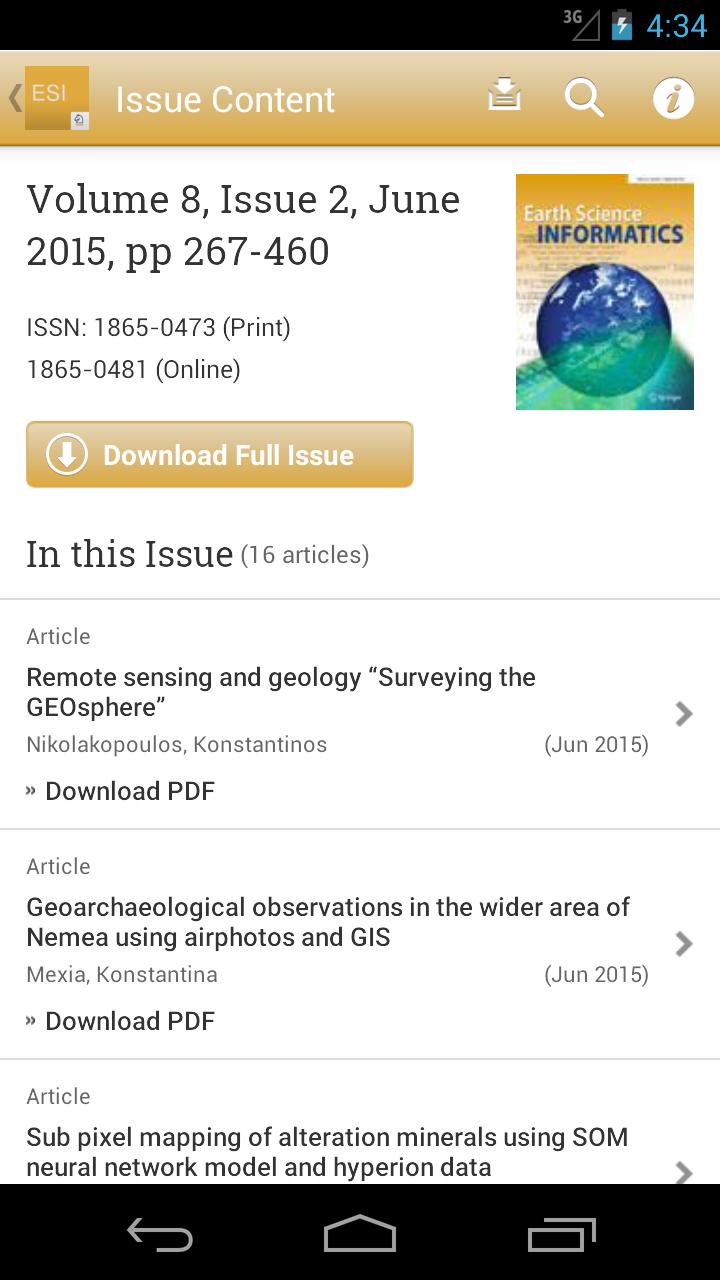Tap the Android back navigation icon

159,1235
